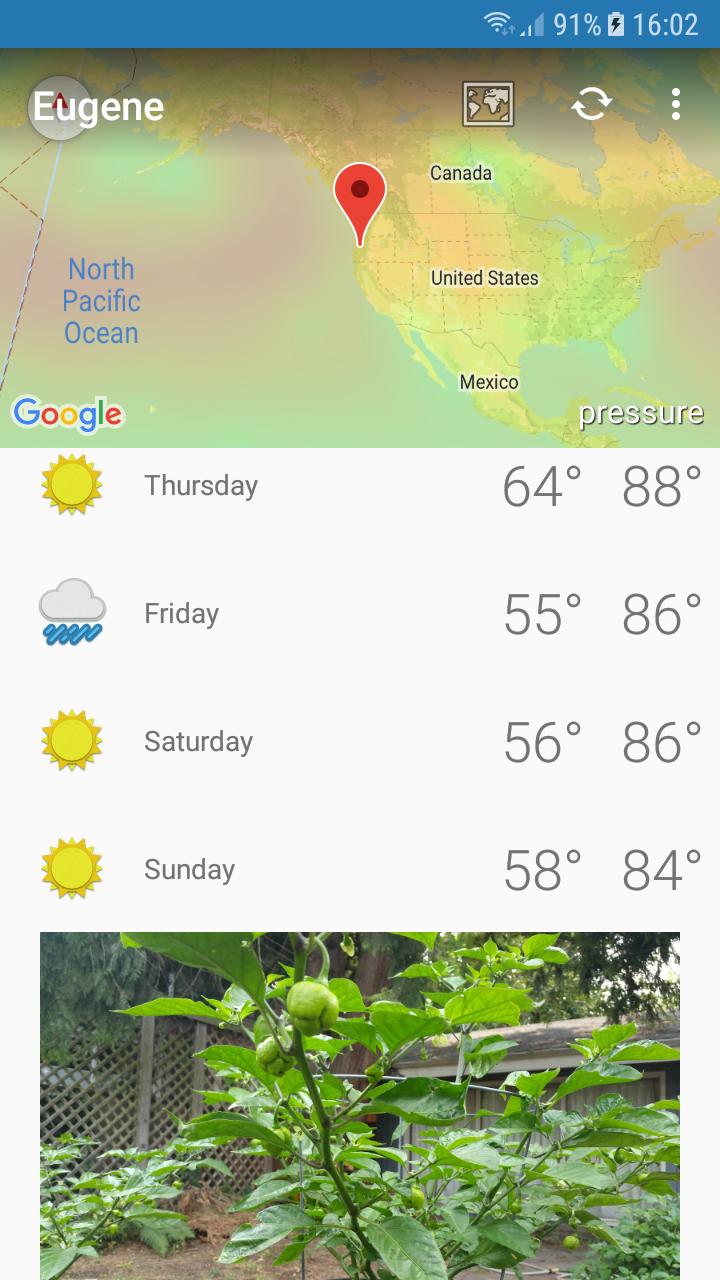Viewport: 720px width, 1280px height.
Task: Refresh the weather forecast
Action: pos(592,103)
